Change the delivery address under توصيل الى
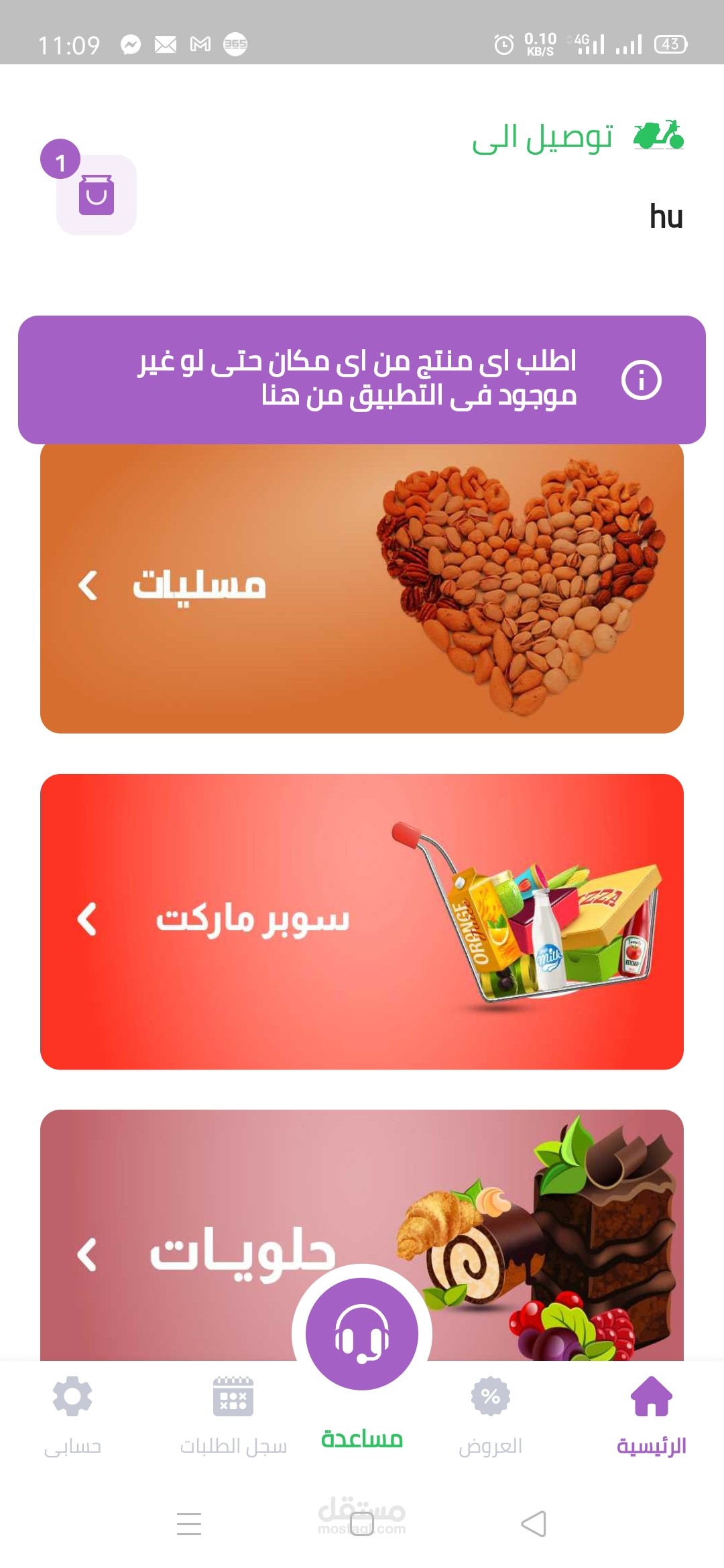This screenshot has height=1568, width=724. click(665, 216)
